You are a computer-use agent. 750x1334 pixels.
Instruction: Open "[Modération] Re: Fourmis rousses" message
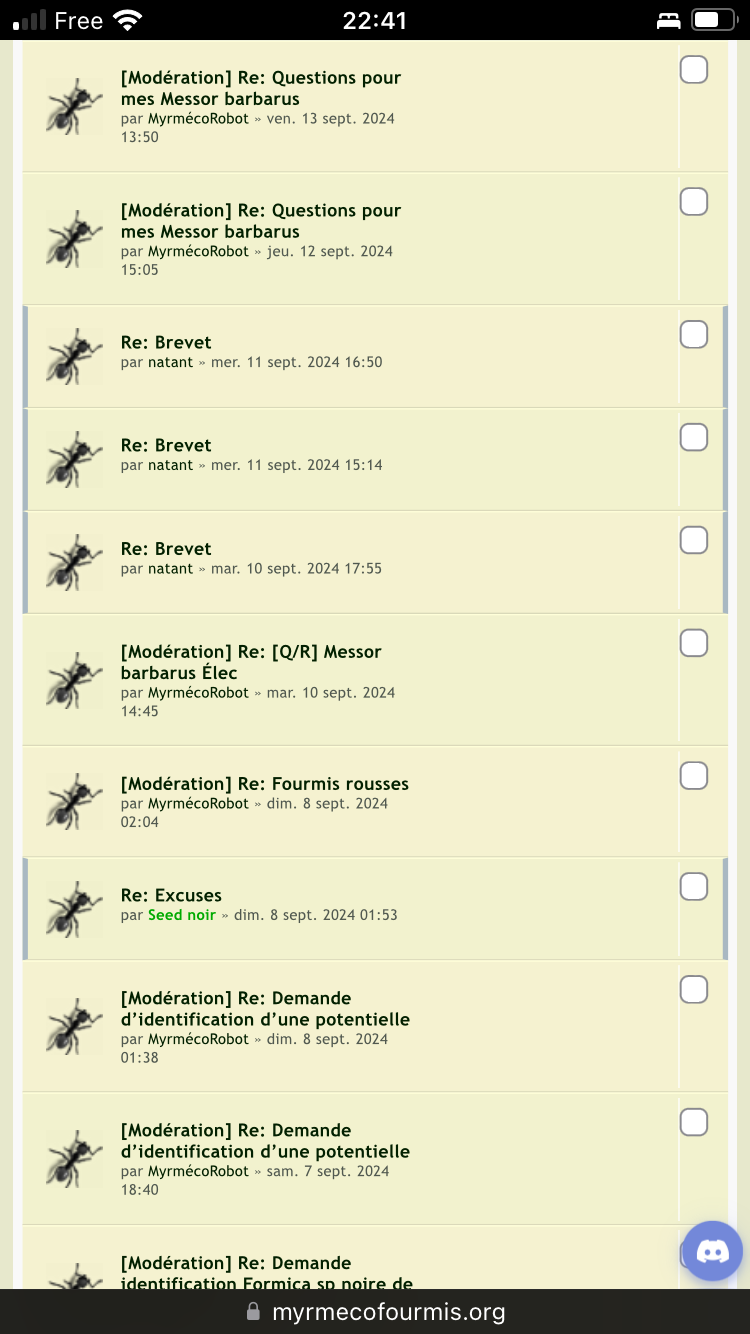264,784
